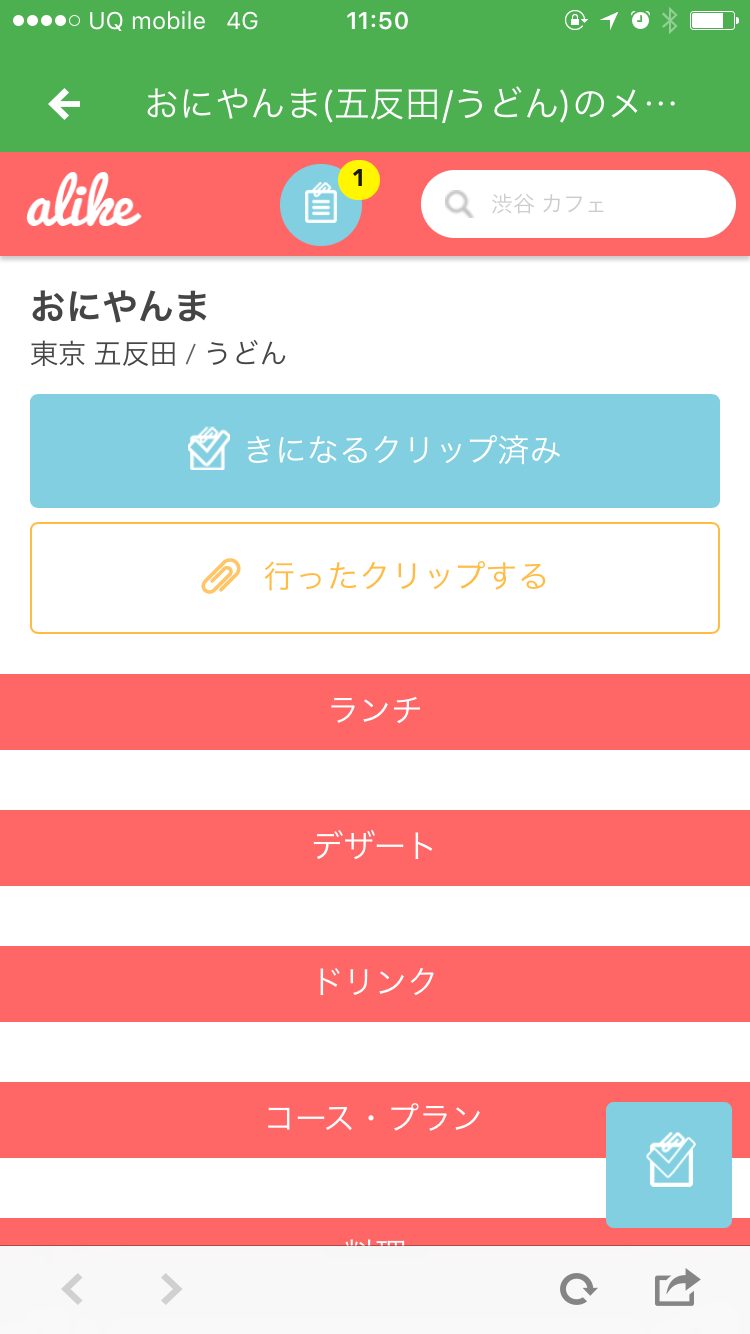
Task: Open the alike home logo
Action: point(84,204)
